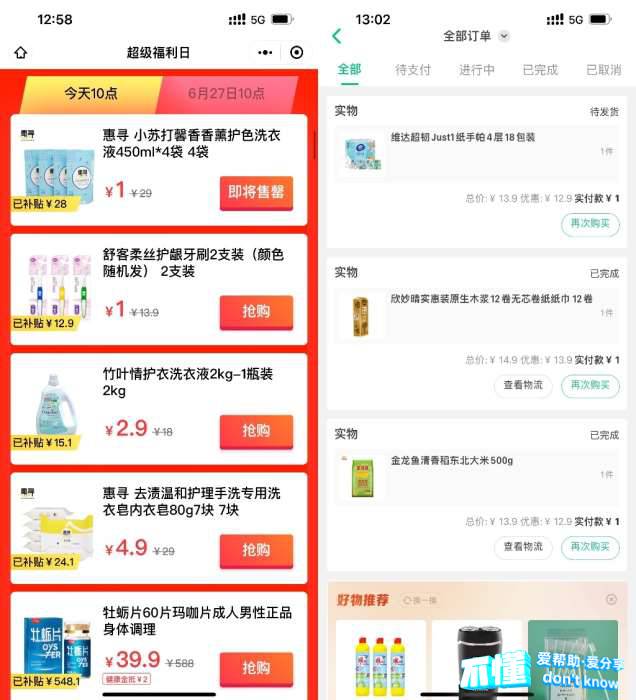The width and height of the screenshot is (636, 700).
Task: Tap 抢购 for 惠寻手洗专用洗衣皂
Action: [256, 551]
